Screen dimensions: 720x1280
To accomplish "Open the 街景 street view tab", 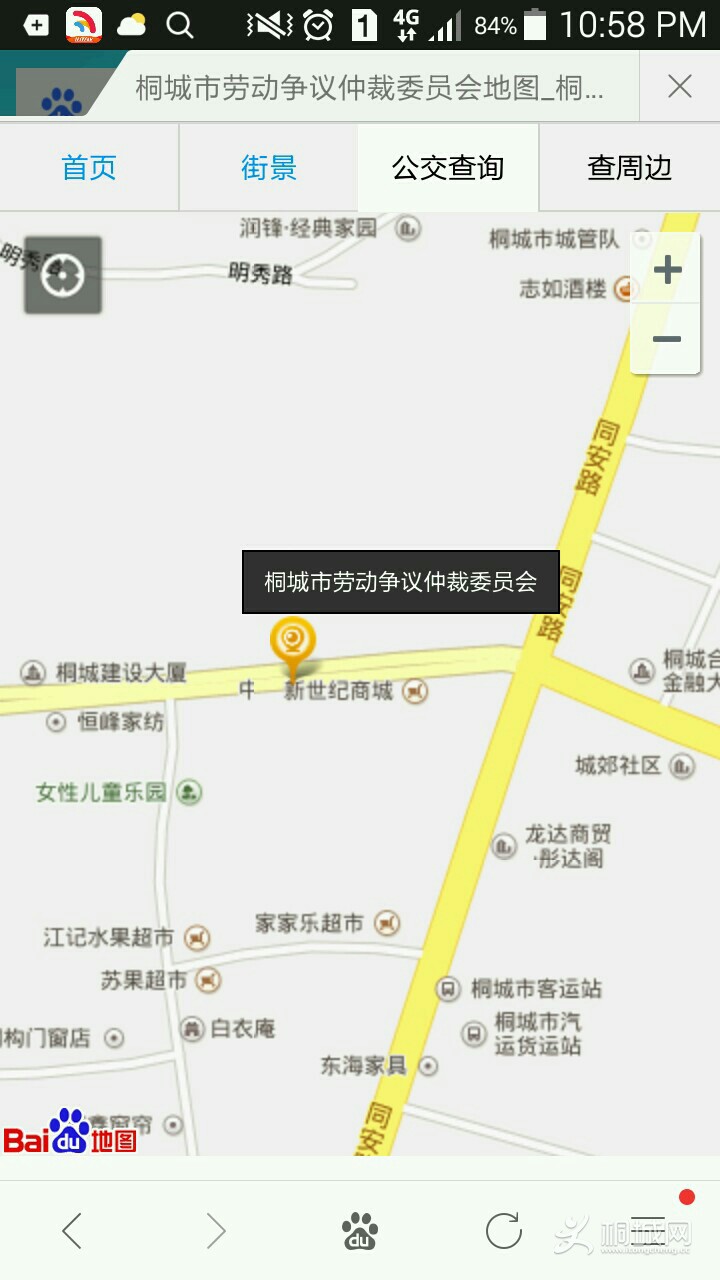I will (269, 167).
